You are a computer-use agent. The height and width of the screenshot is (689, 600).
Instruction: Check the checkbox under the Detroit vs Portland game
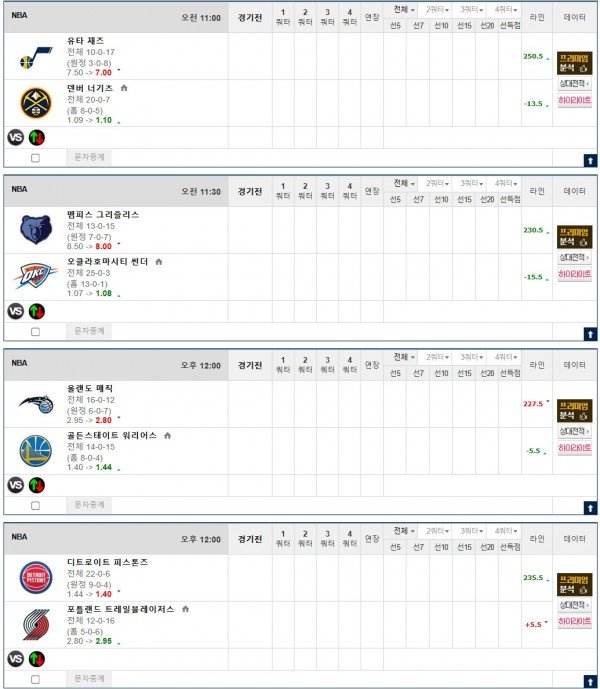[x=36, y=679]
